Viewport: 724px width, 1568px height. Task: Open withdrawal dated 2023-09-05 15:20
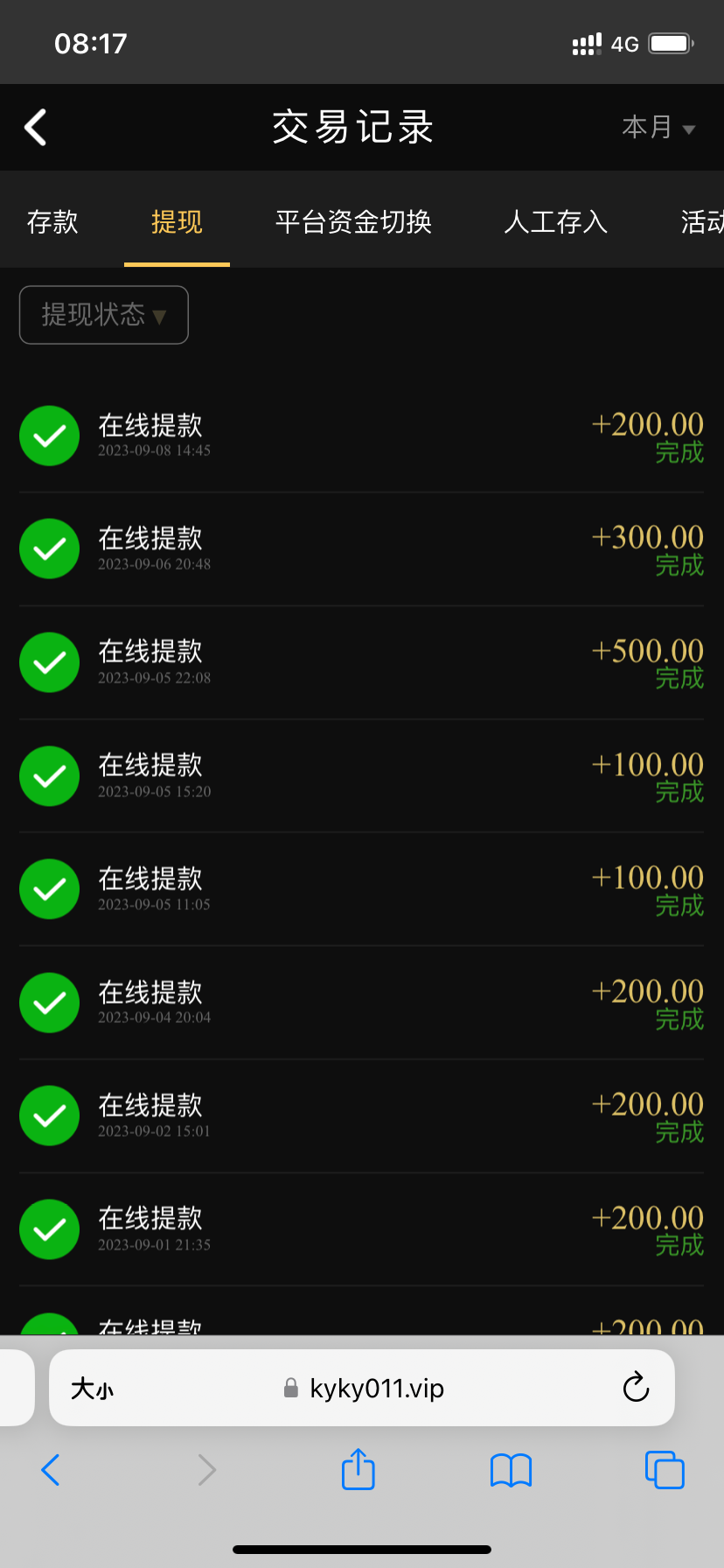[361, 776]
